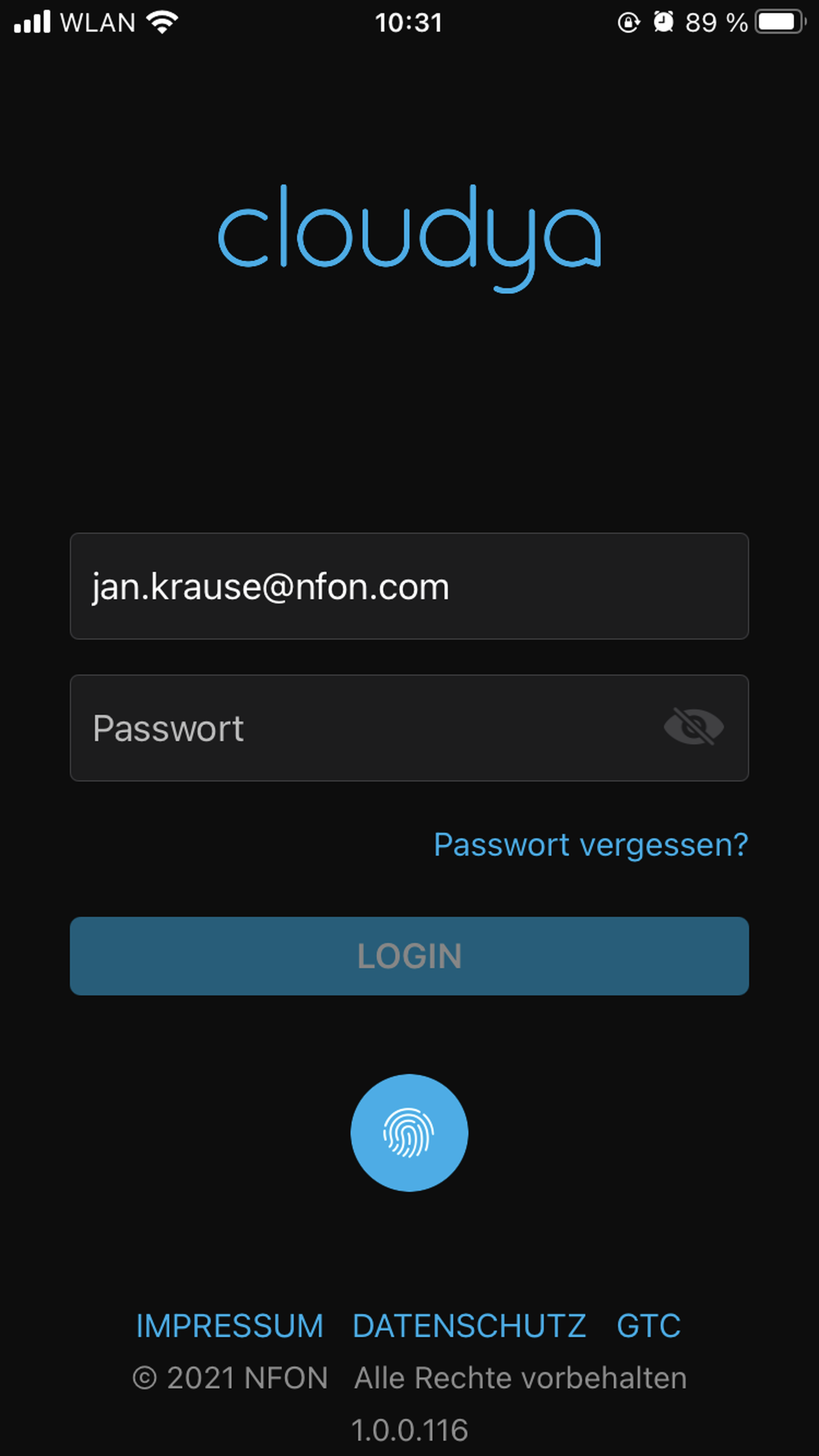This screenshot has width=819, height=1456.
Task: Open the GTC link
Action: 648,1325
